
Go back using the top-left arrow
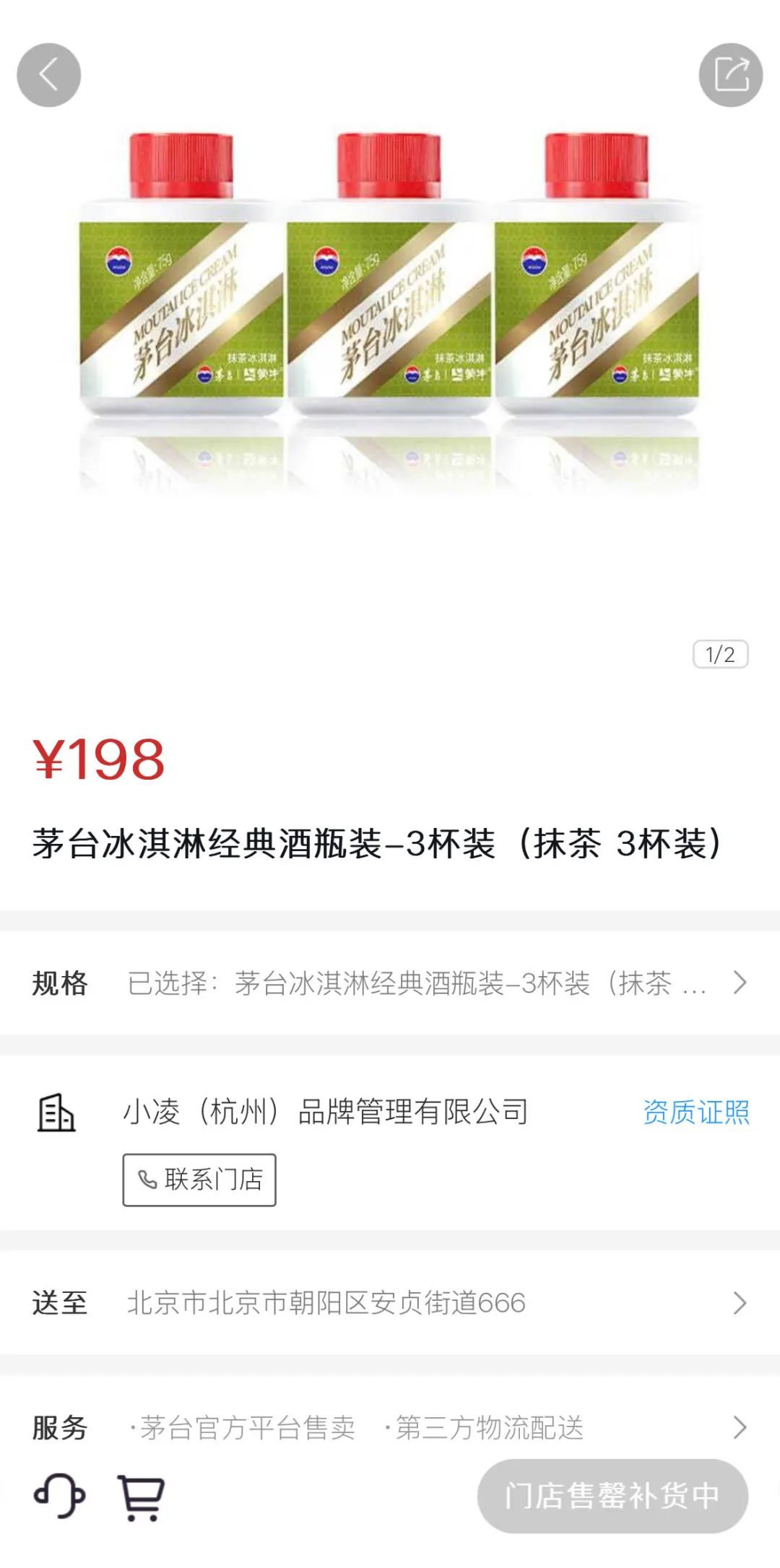(48, 75)
